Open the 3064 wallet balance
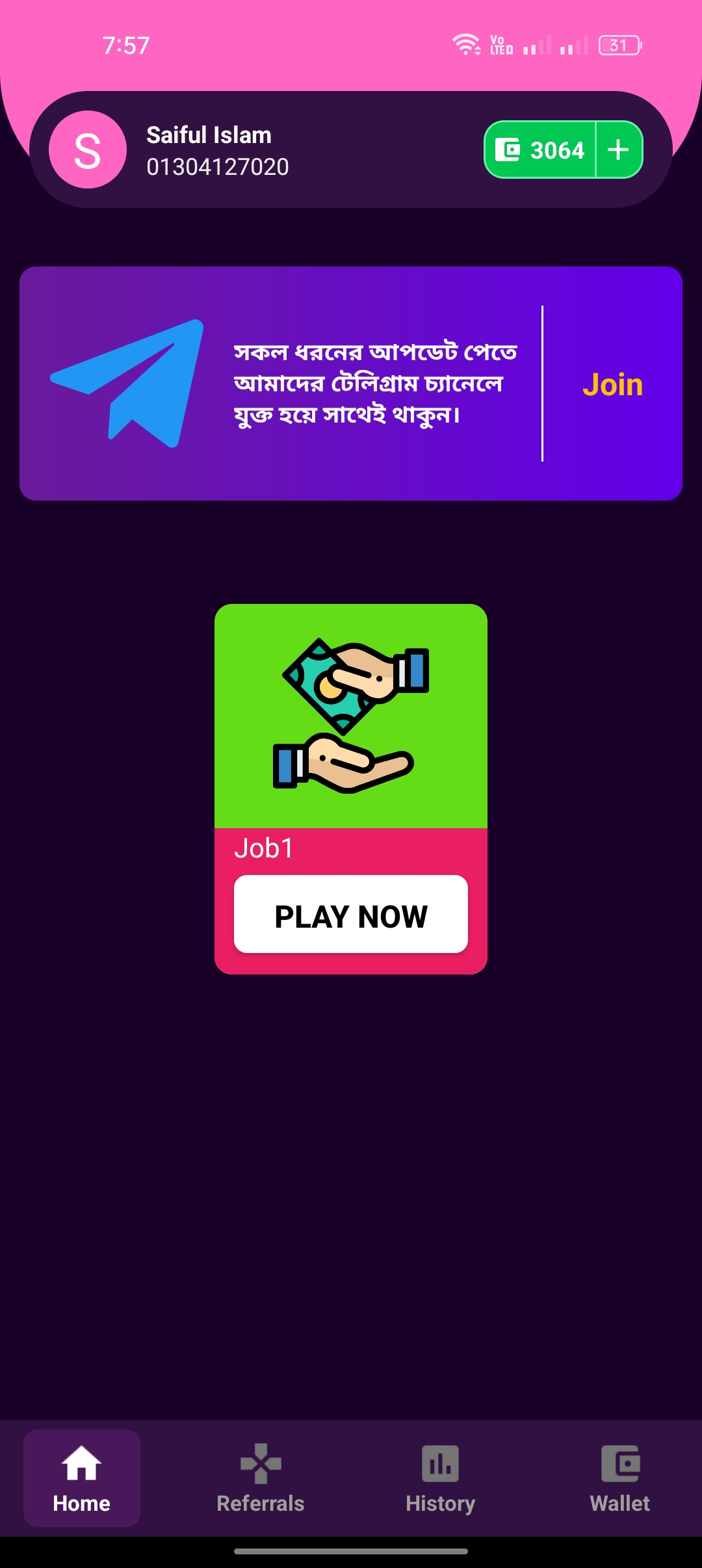The height and width of the screenshot is (1568, 702). click(x=540, y=150)
